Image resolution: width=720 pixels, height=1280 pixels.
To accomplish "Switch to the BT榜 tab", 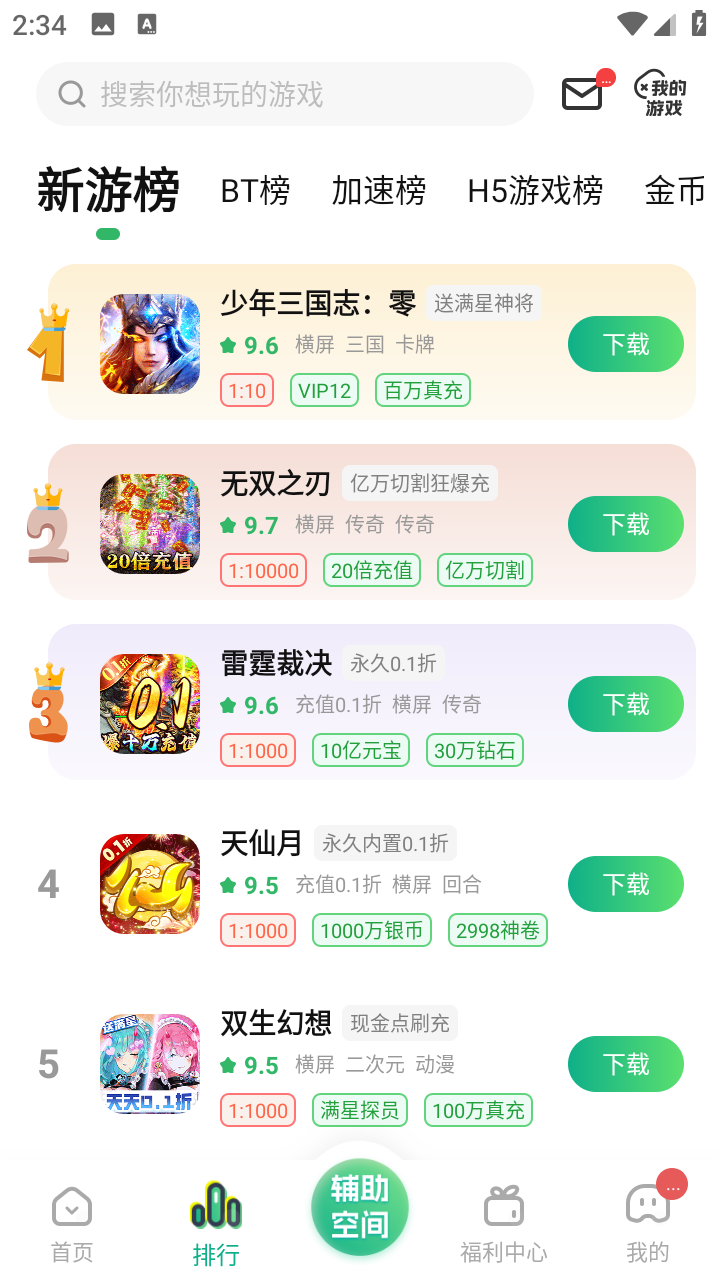I will pos(254,191).
